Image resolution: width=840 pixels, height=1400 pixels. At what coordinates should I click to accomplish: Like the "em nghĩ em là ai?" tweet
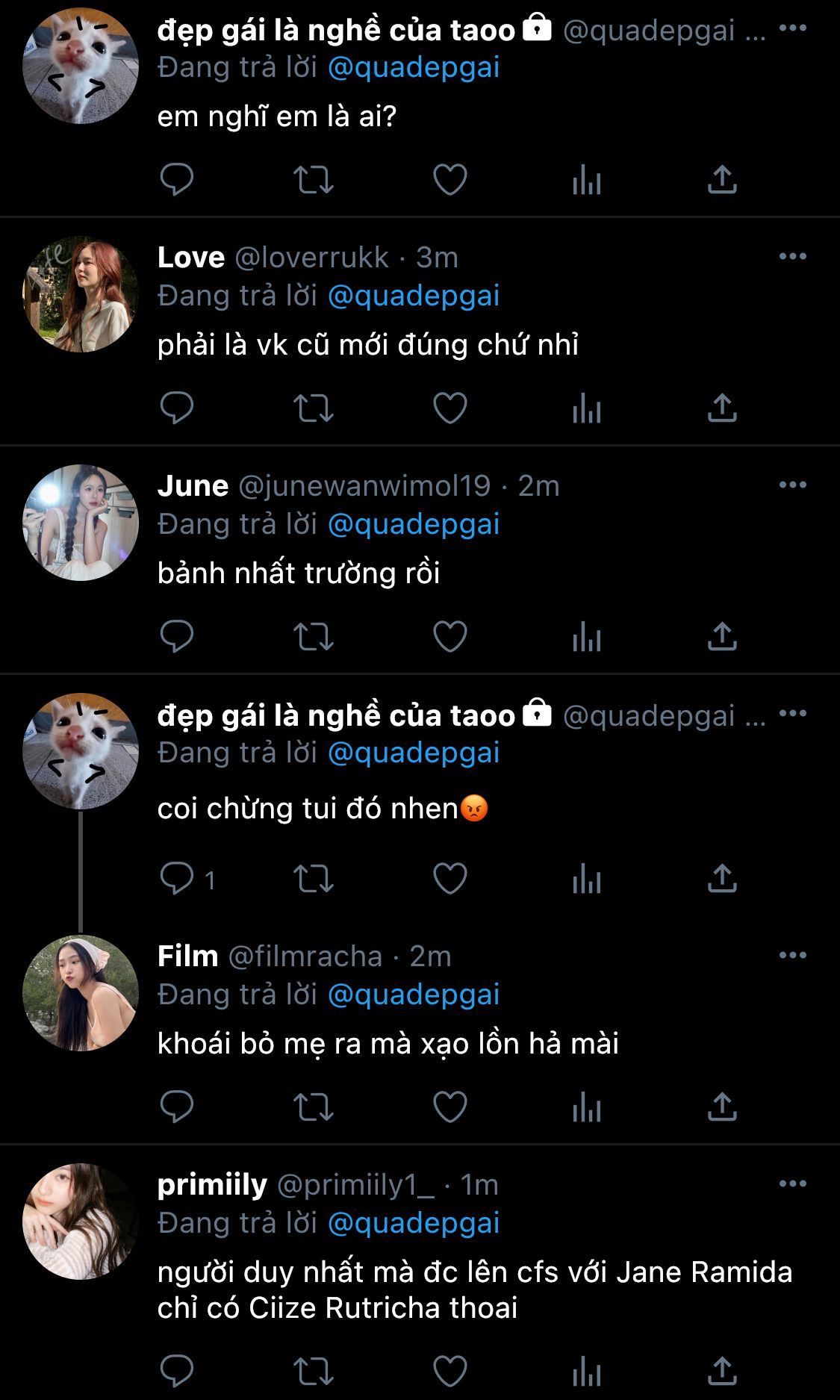pos(449,180)
